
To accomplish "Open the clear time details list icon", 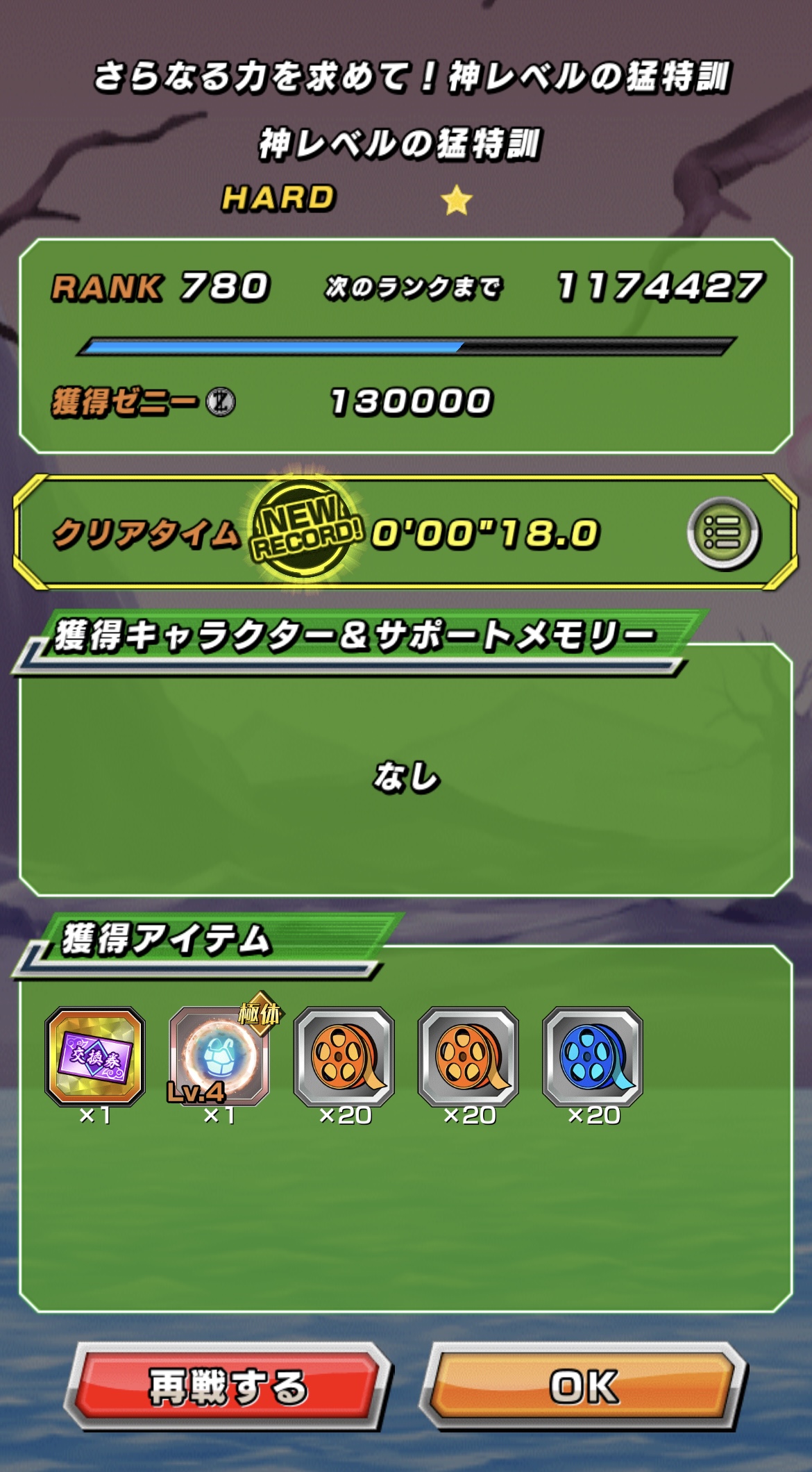I will click(724, 533).
